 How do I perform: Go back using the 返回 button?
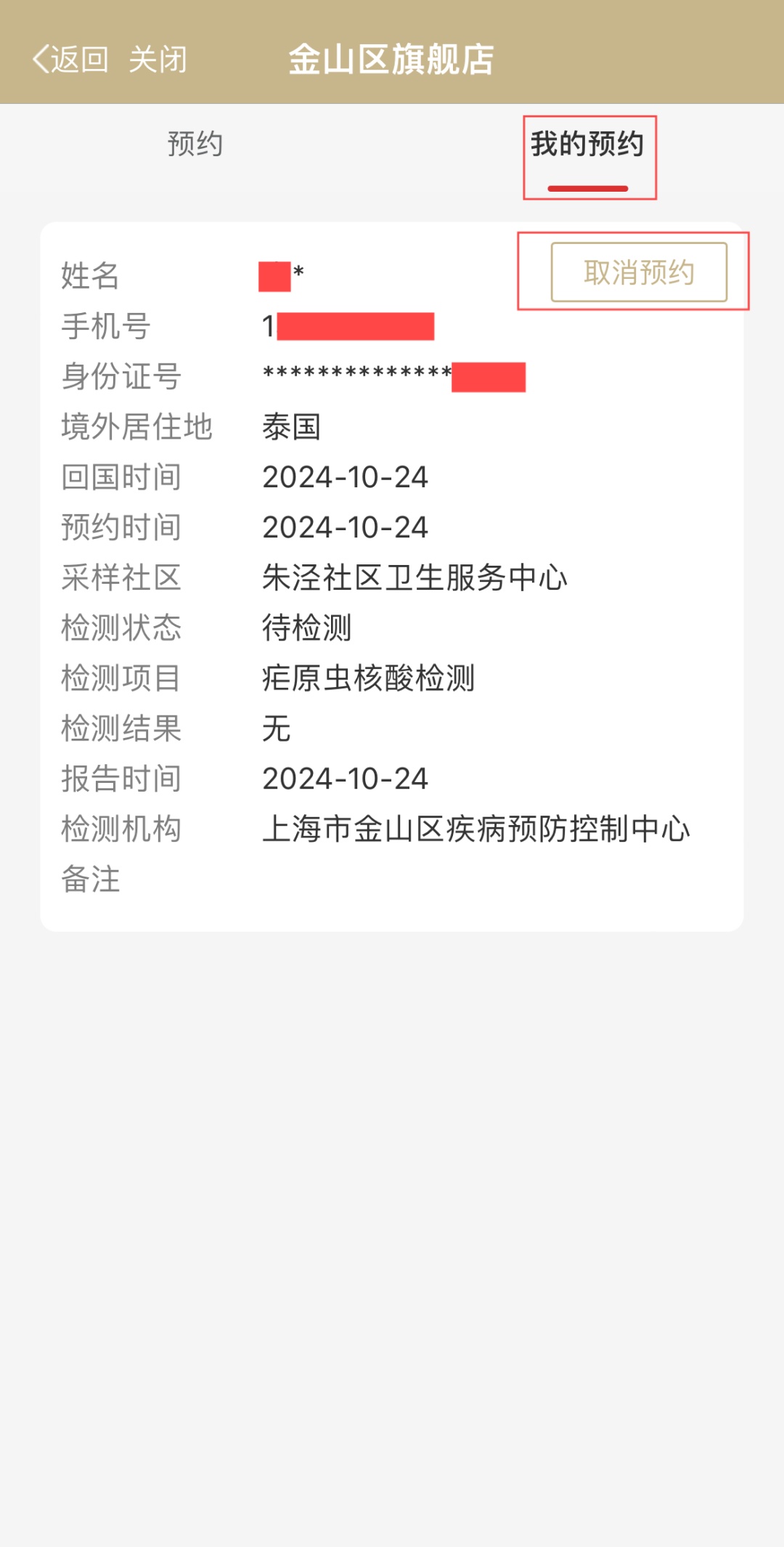click(71, 60)
